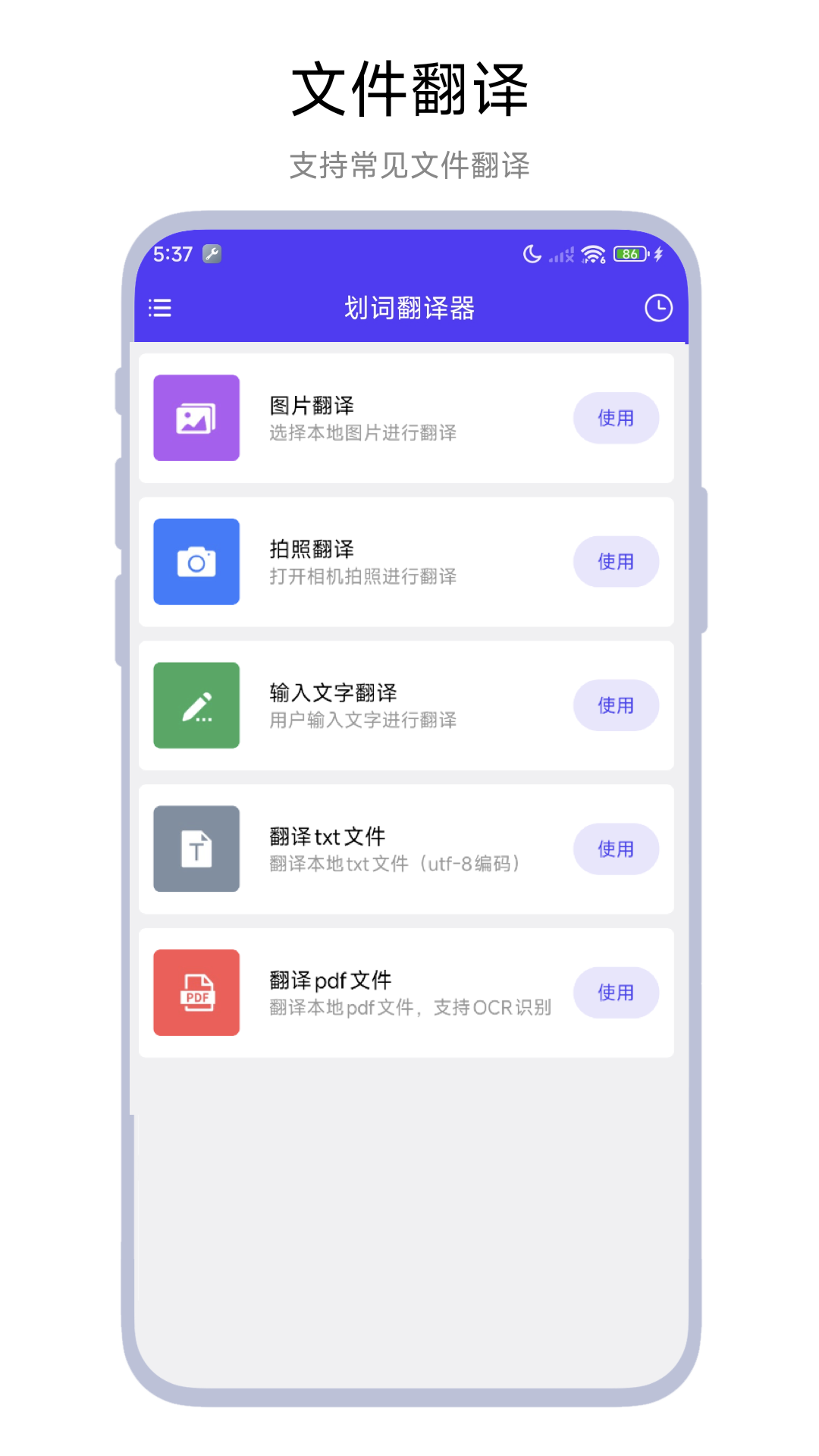Screen dimensions: 819x1456
Task: Click the 5:37 clock time
Action: click(172, 253)
